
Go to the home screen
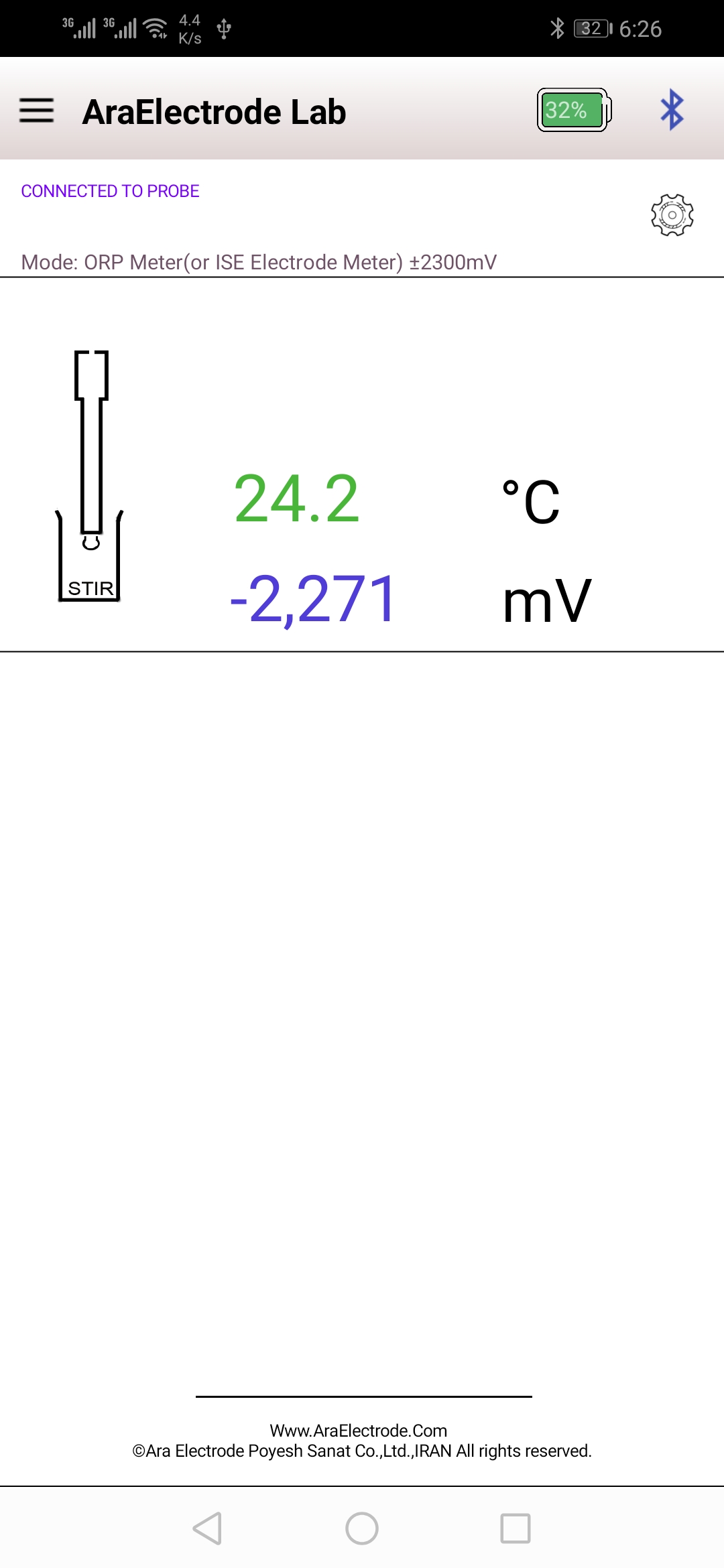[362, 1528]
